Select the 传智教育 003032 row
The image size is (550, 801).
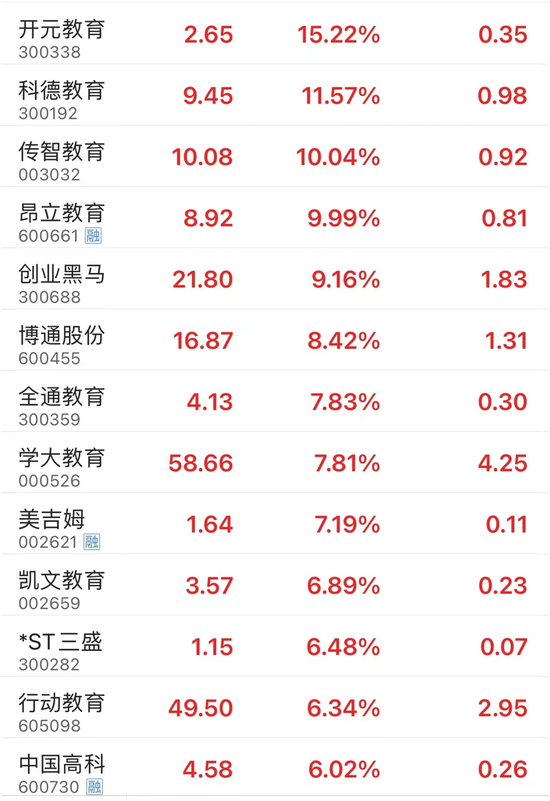[x=275, y=156]
